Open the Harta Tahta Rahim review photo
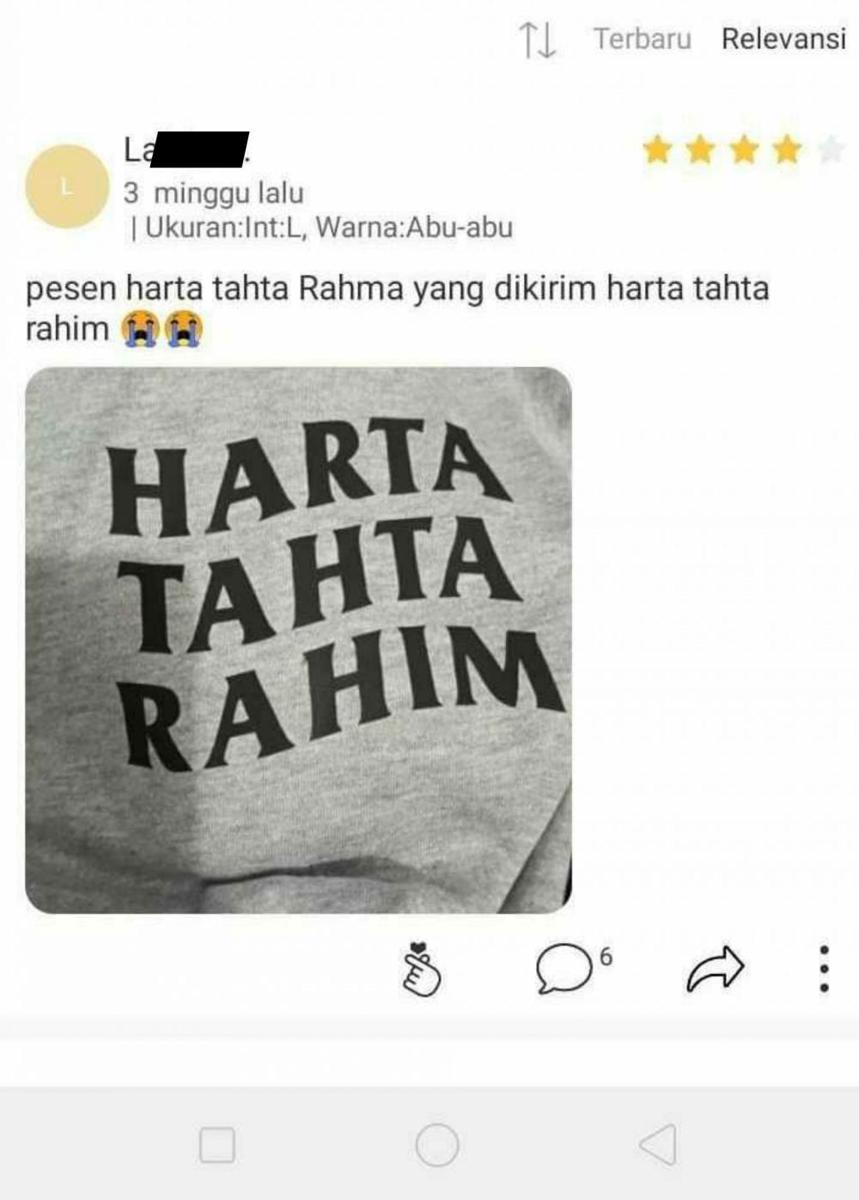Viewport: 859px width, 1200px height. (298, 640)
